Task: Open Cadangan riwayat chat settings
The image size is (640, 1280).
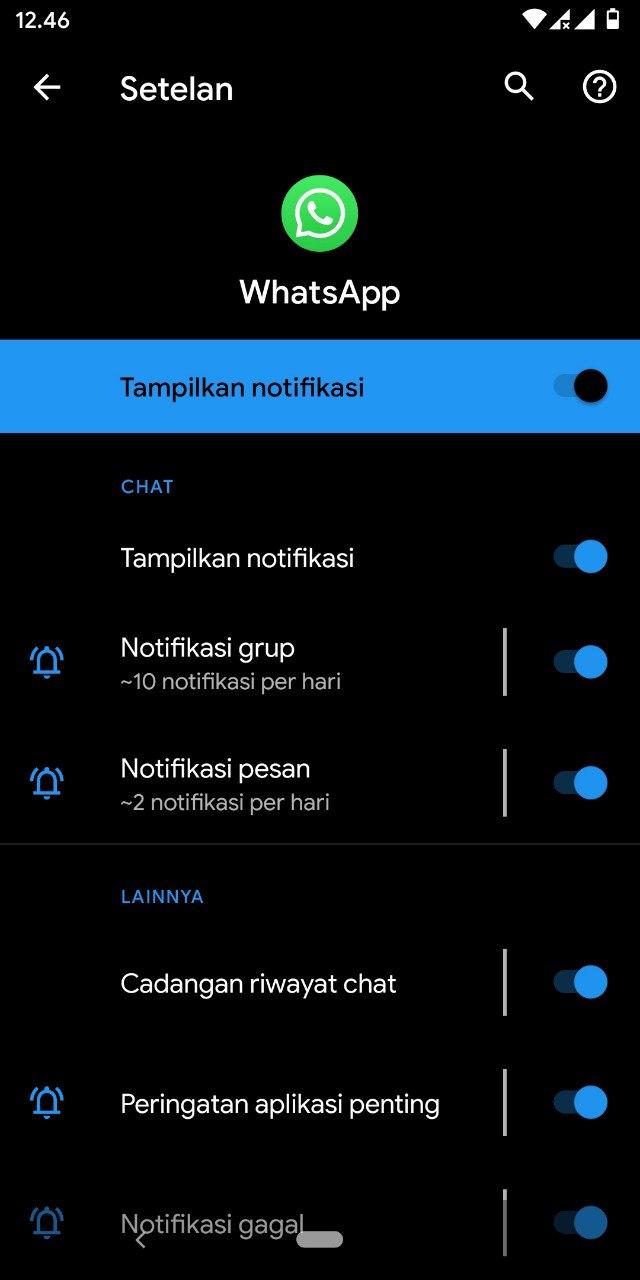Action: [x=260, y=984]
